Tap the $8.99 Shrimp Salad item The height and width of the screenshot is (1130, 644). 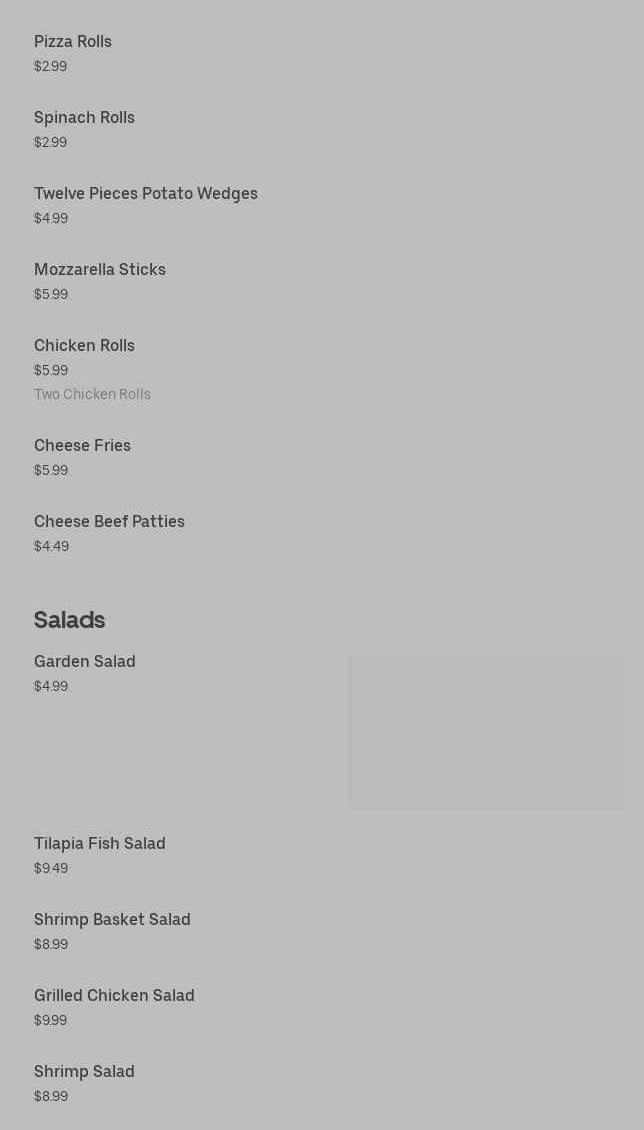pos(84,1072)
